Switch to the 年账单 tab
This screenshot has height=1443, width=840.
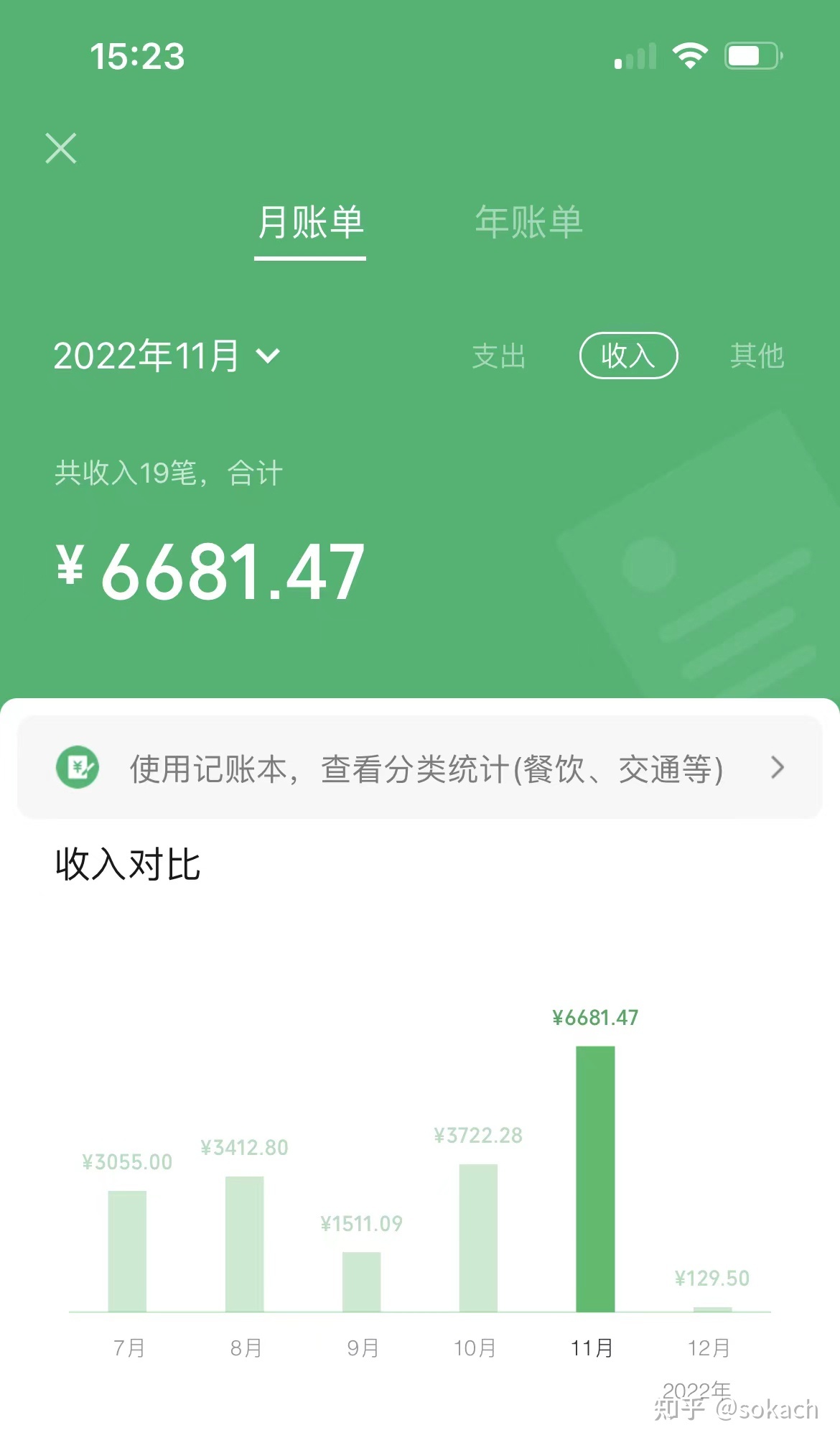coord(528,222)
